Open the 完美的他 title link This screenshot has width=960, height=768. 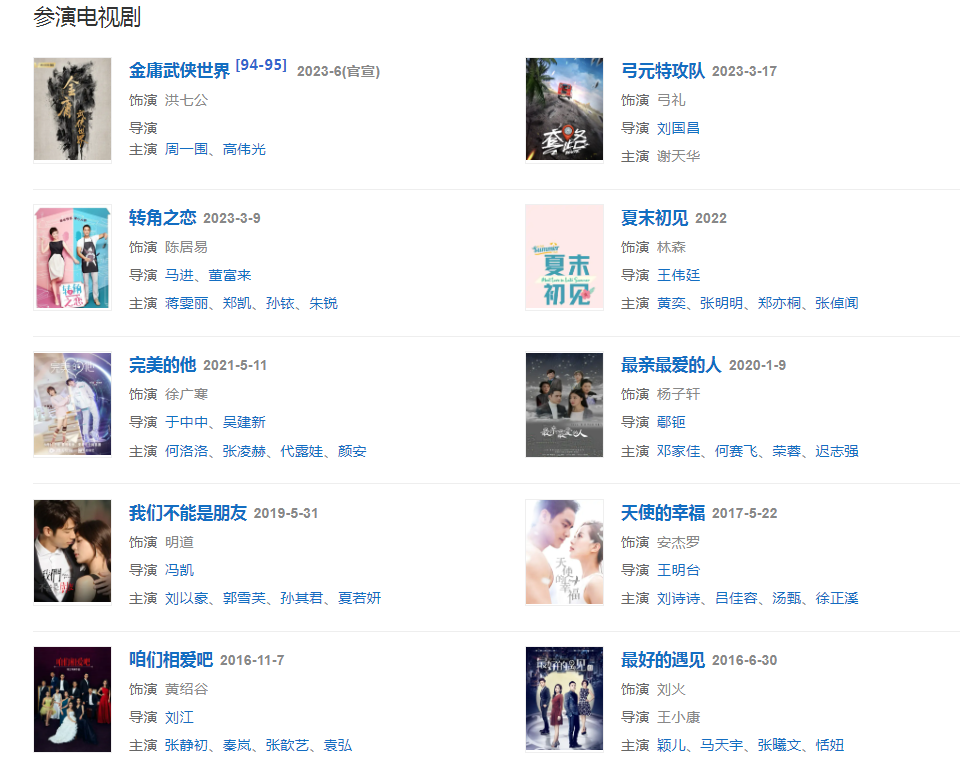162,365
